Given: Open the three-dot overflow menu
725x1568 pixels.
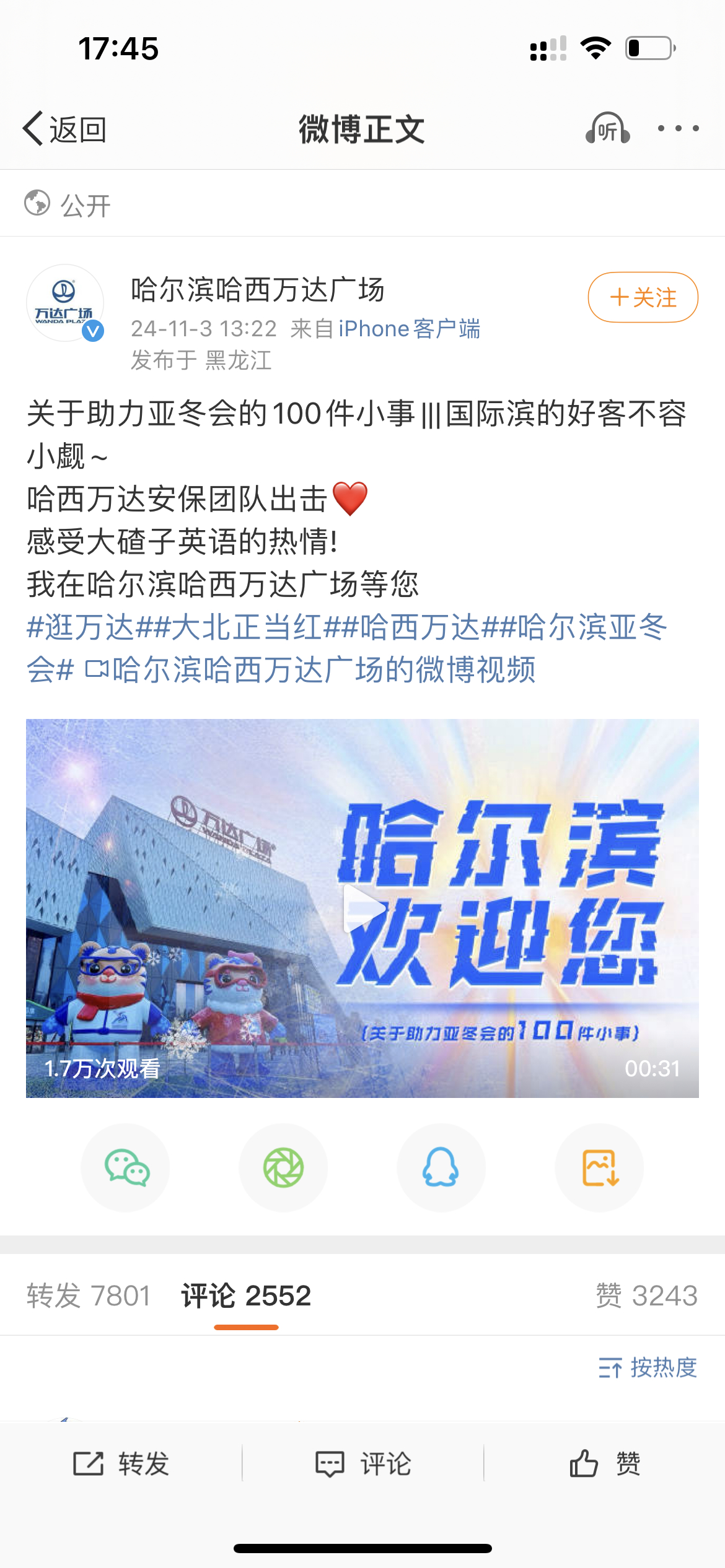Looking at the screenshot, I should 679,129.
